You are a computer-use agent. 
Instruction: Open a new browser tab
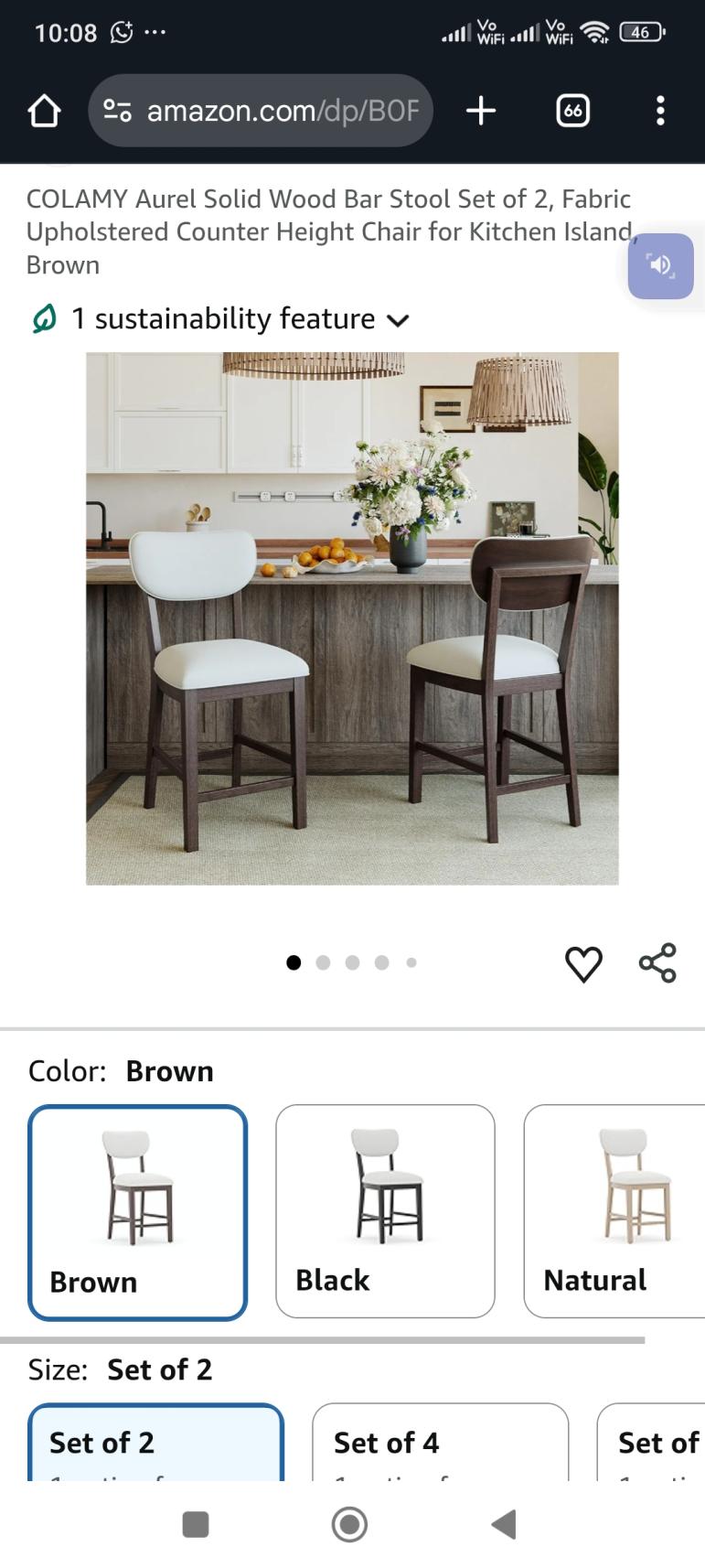pyautogui.click(x=481, y=111)
